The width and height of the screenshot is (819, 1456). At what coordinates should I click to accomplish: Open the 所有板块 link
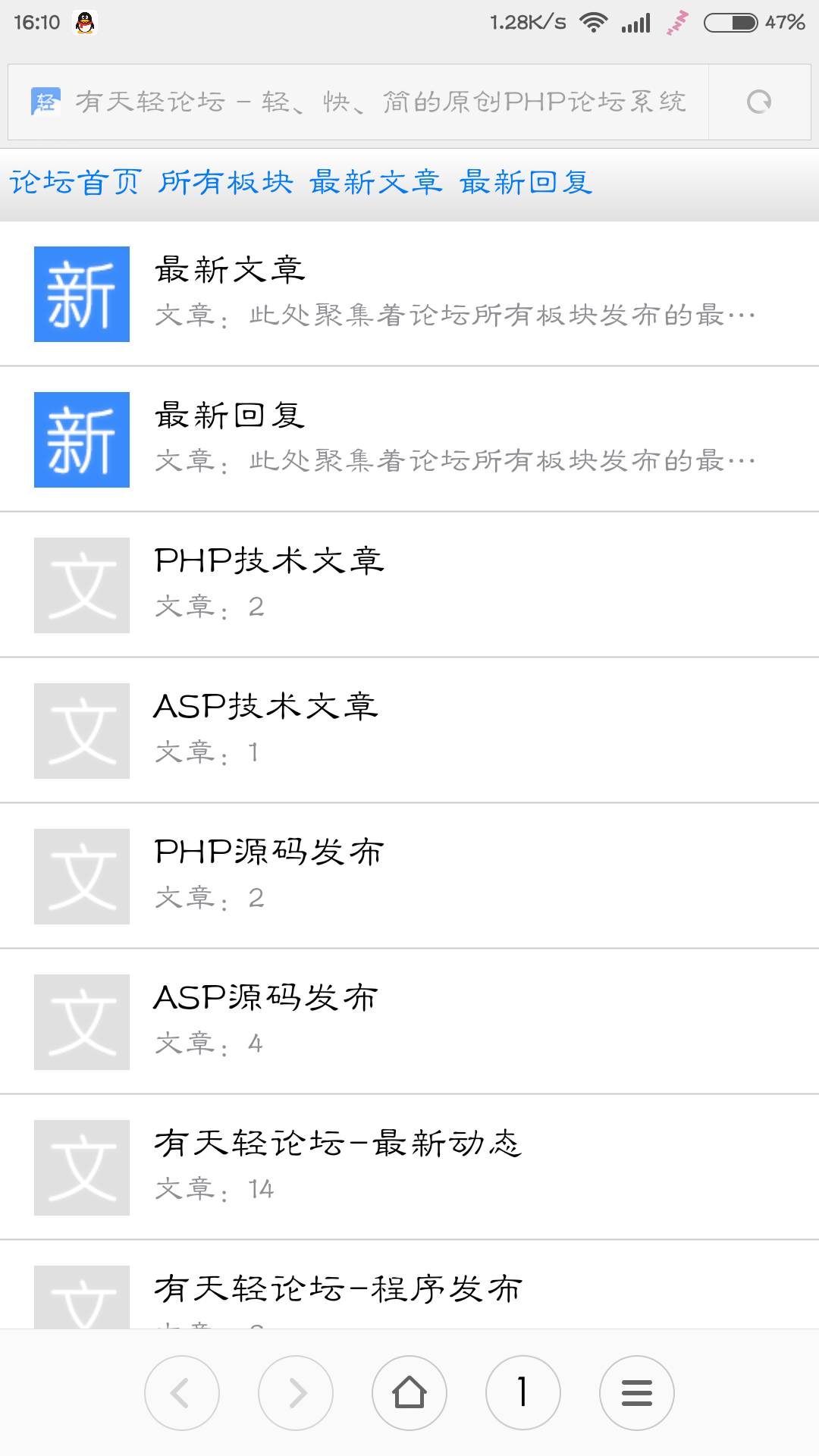[225, 183]
